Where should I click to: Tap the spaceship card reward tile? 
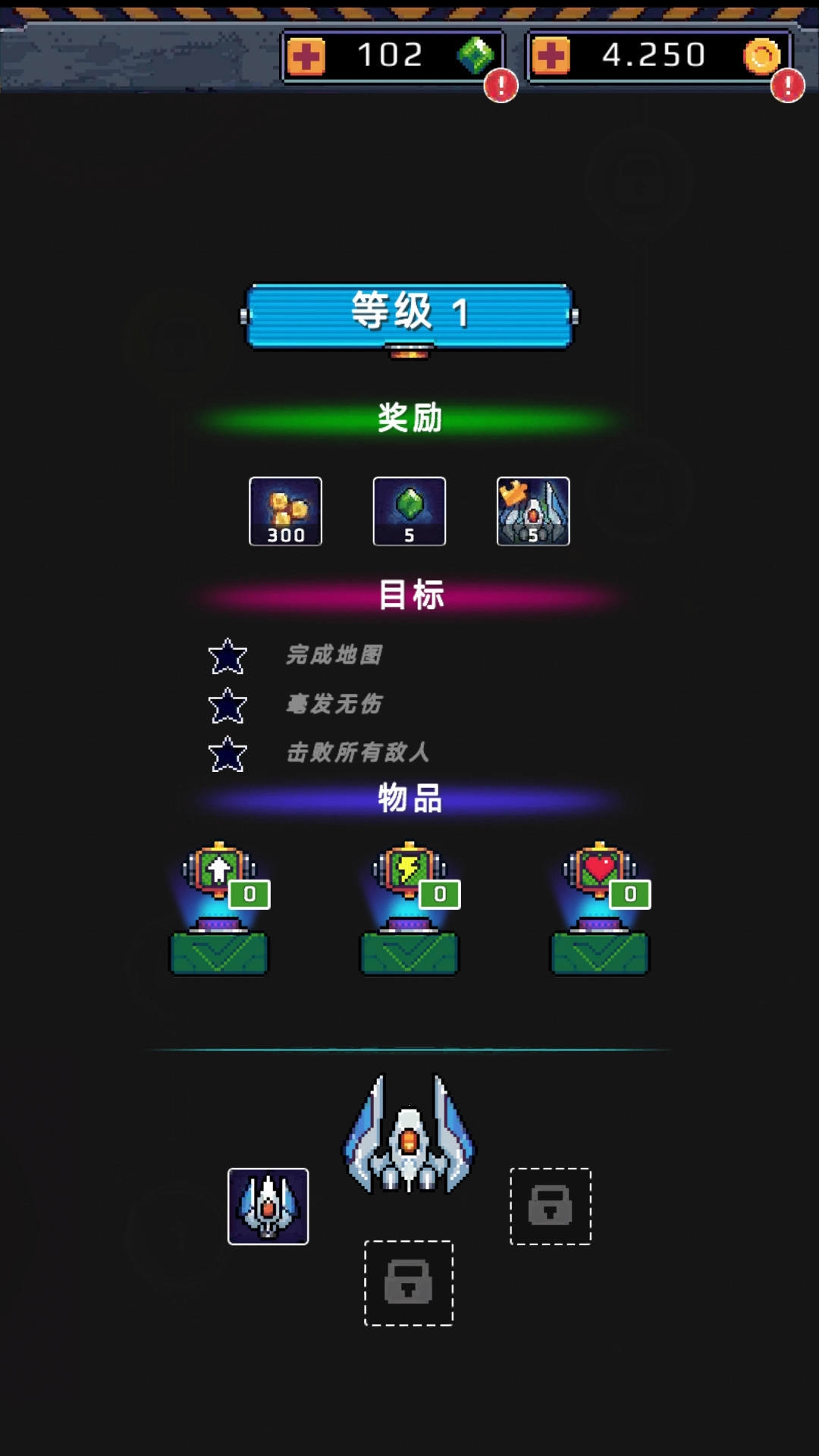pos(533,511)
